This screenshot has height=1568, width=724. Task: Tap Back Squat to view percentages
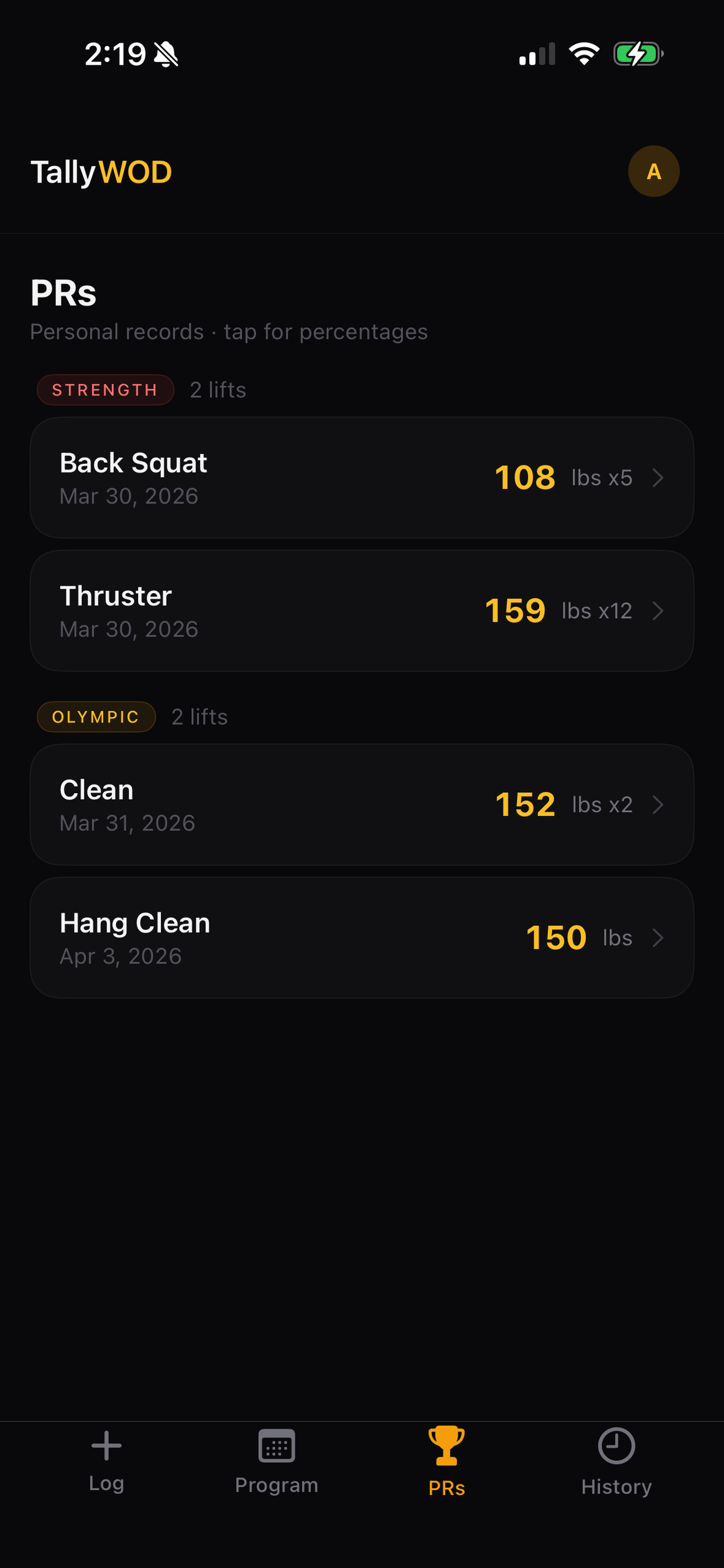(362, 478)
